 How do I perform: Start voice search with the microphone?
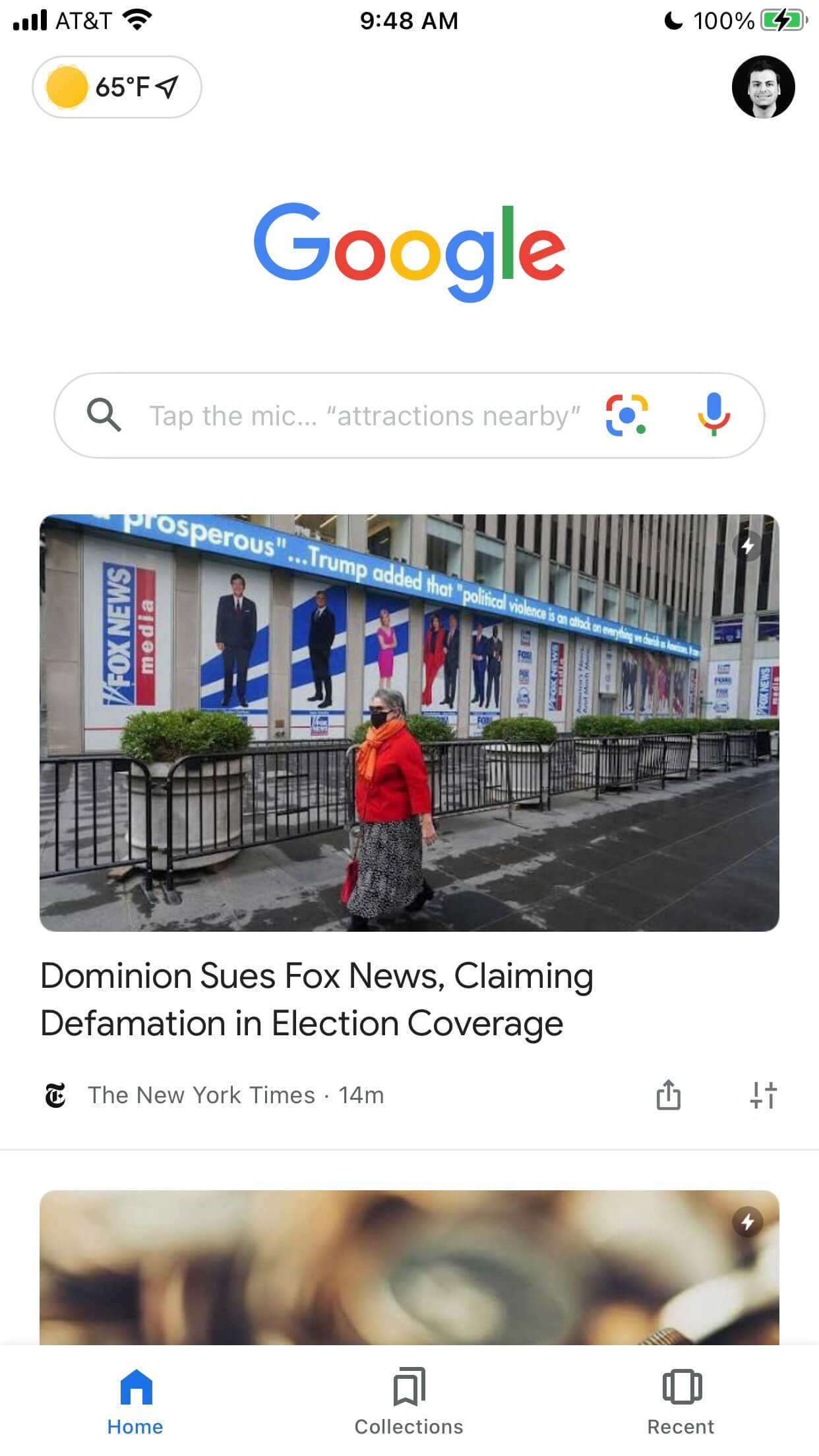pyautogui.click(x=713, y=415)
